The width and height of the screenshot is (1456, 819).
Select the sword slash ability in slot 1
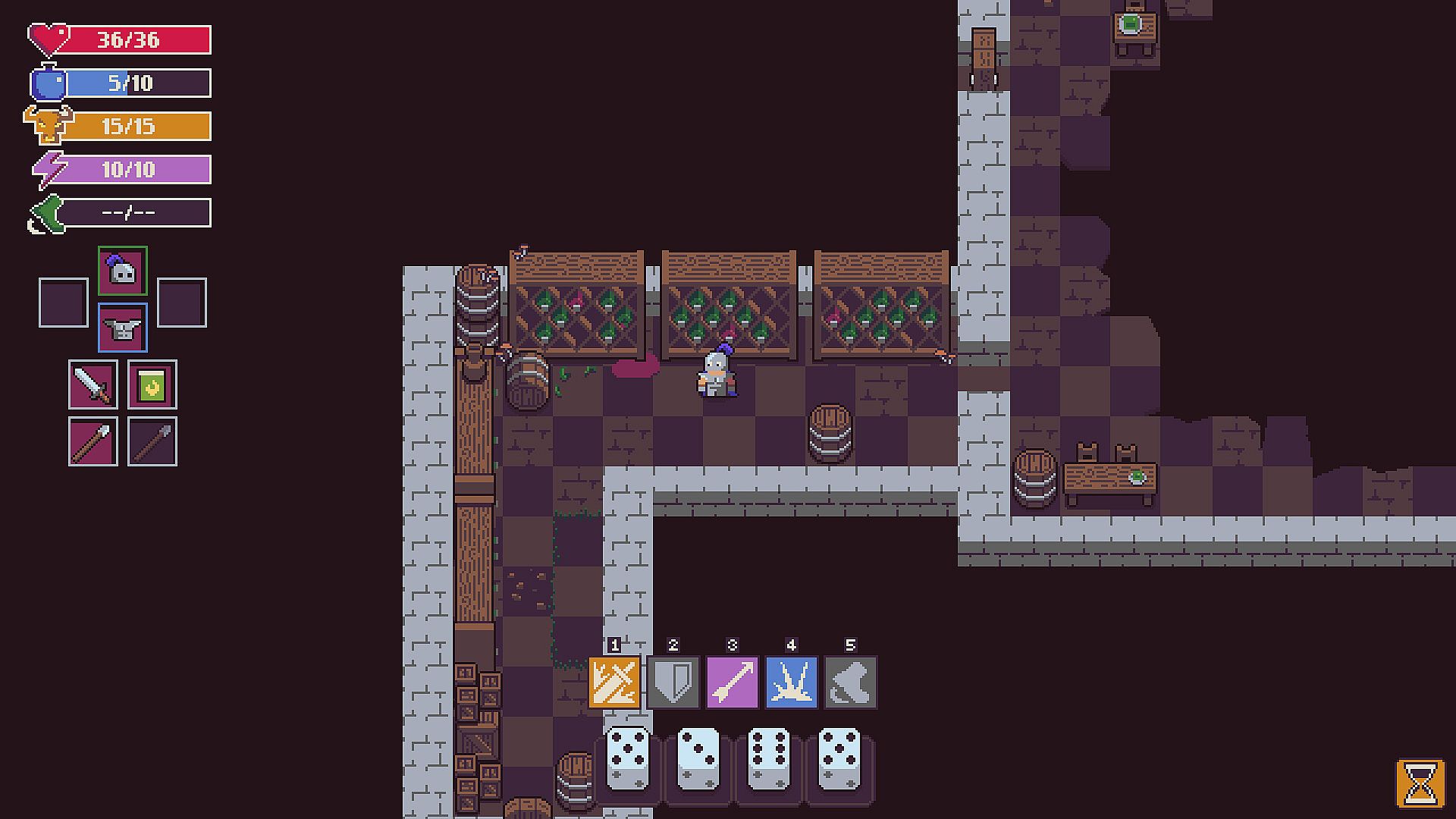pos(614,682)
